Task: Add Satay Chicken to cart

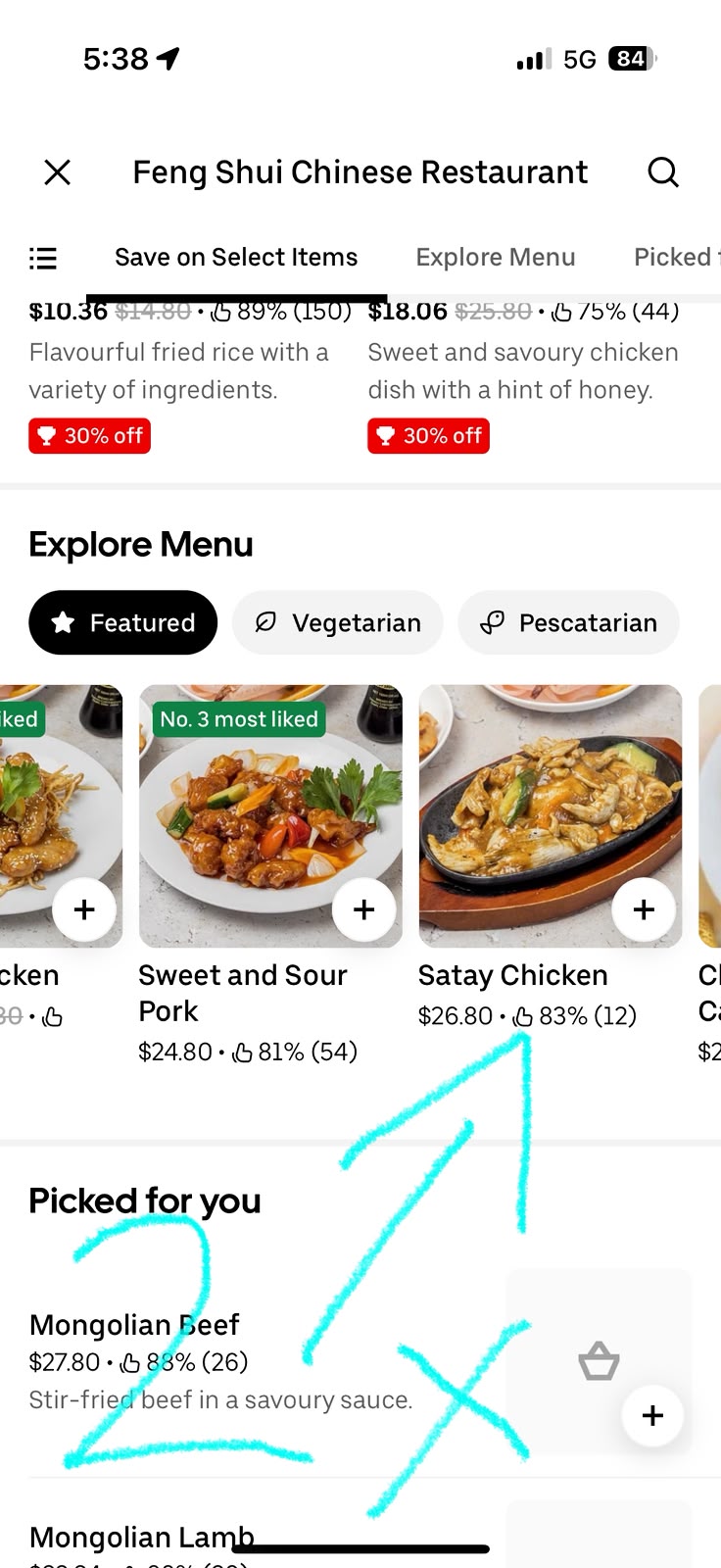Action: tap(644, 909)
